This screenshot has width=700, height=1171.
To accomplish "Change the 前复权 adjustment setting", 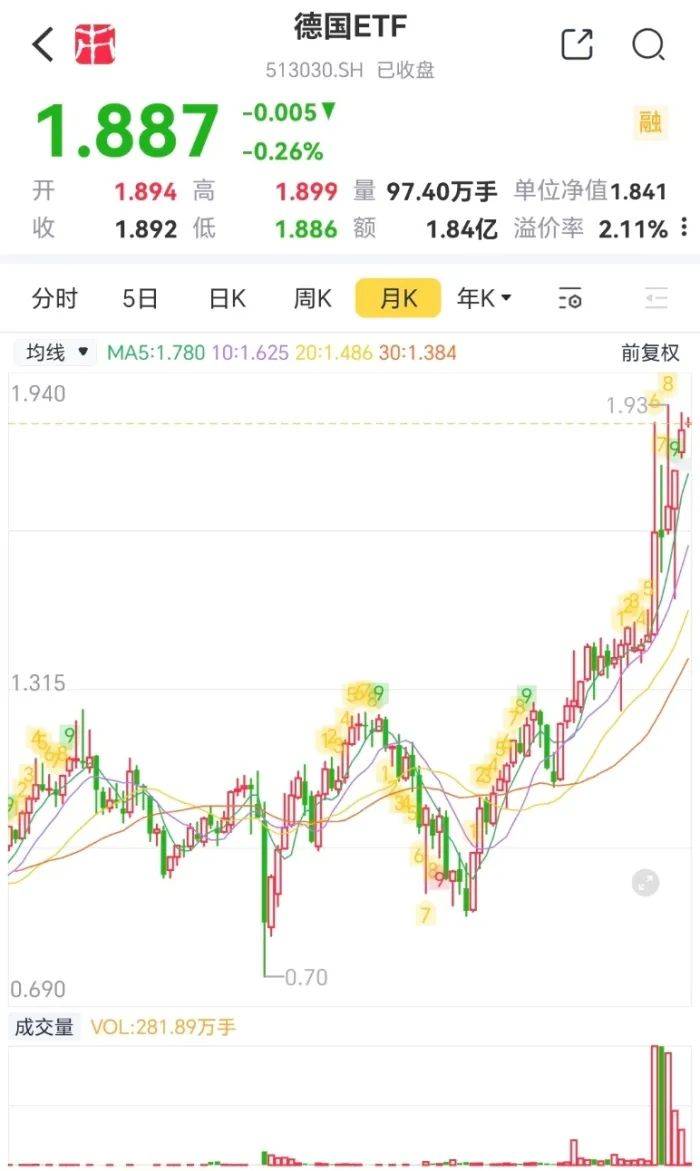I will click(650, 352).
